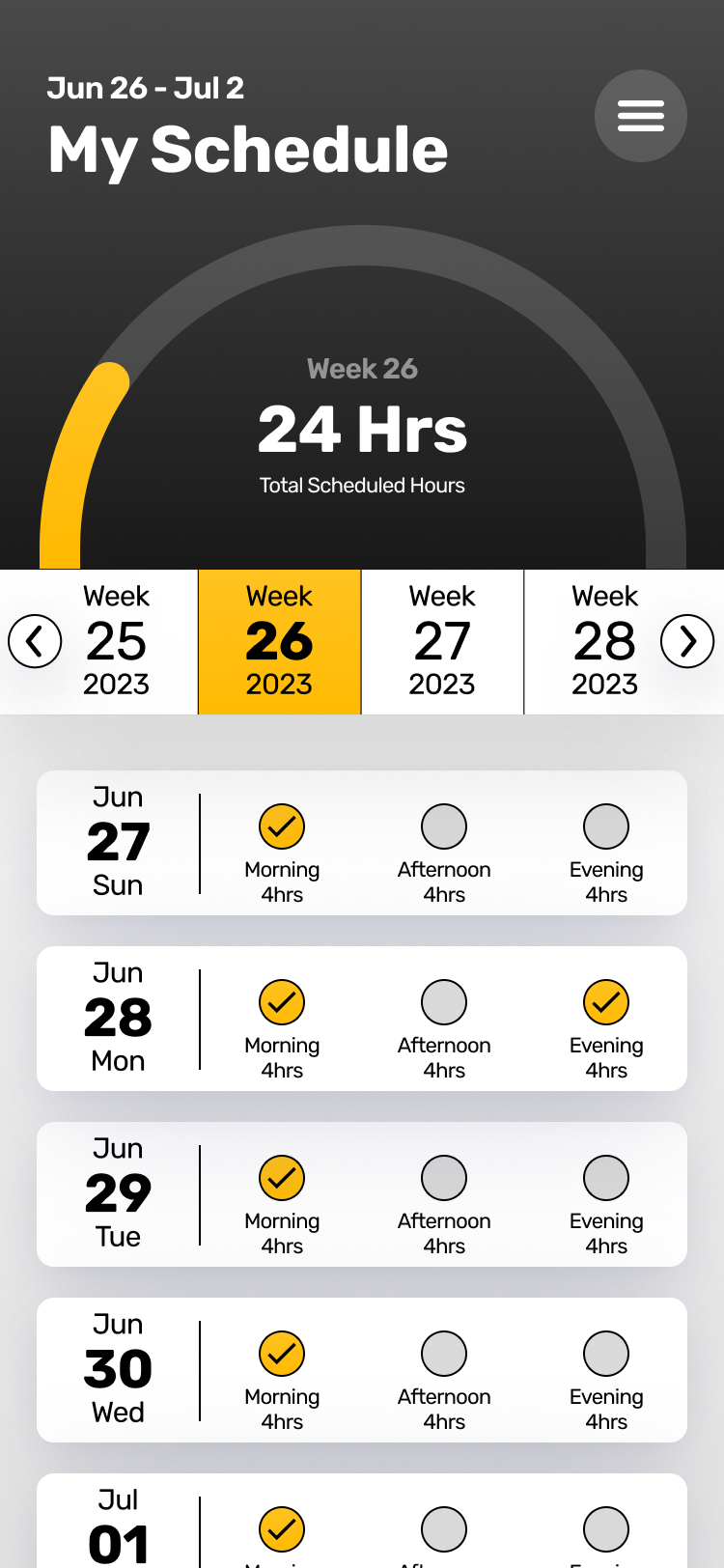Go to previous weeks with left arrow
This screenshot has width=724, height=1568.
pos(35,641)
